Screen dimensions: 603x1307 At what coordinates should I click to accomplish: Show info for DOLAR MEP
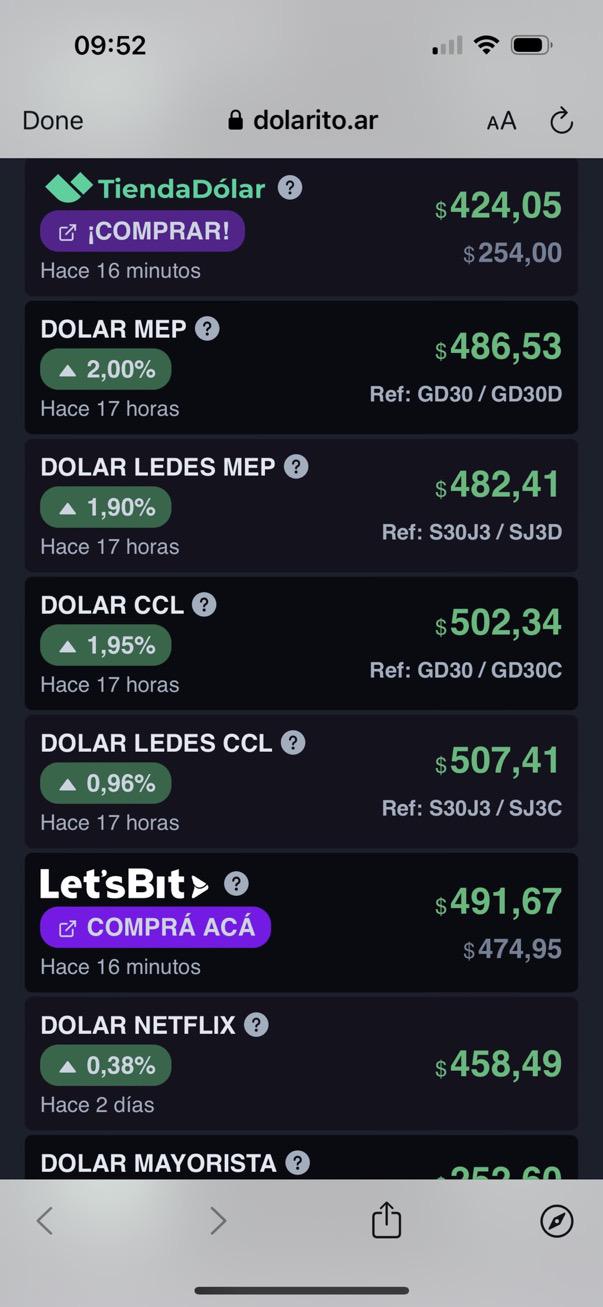coord(207,329)
